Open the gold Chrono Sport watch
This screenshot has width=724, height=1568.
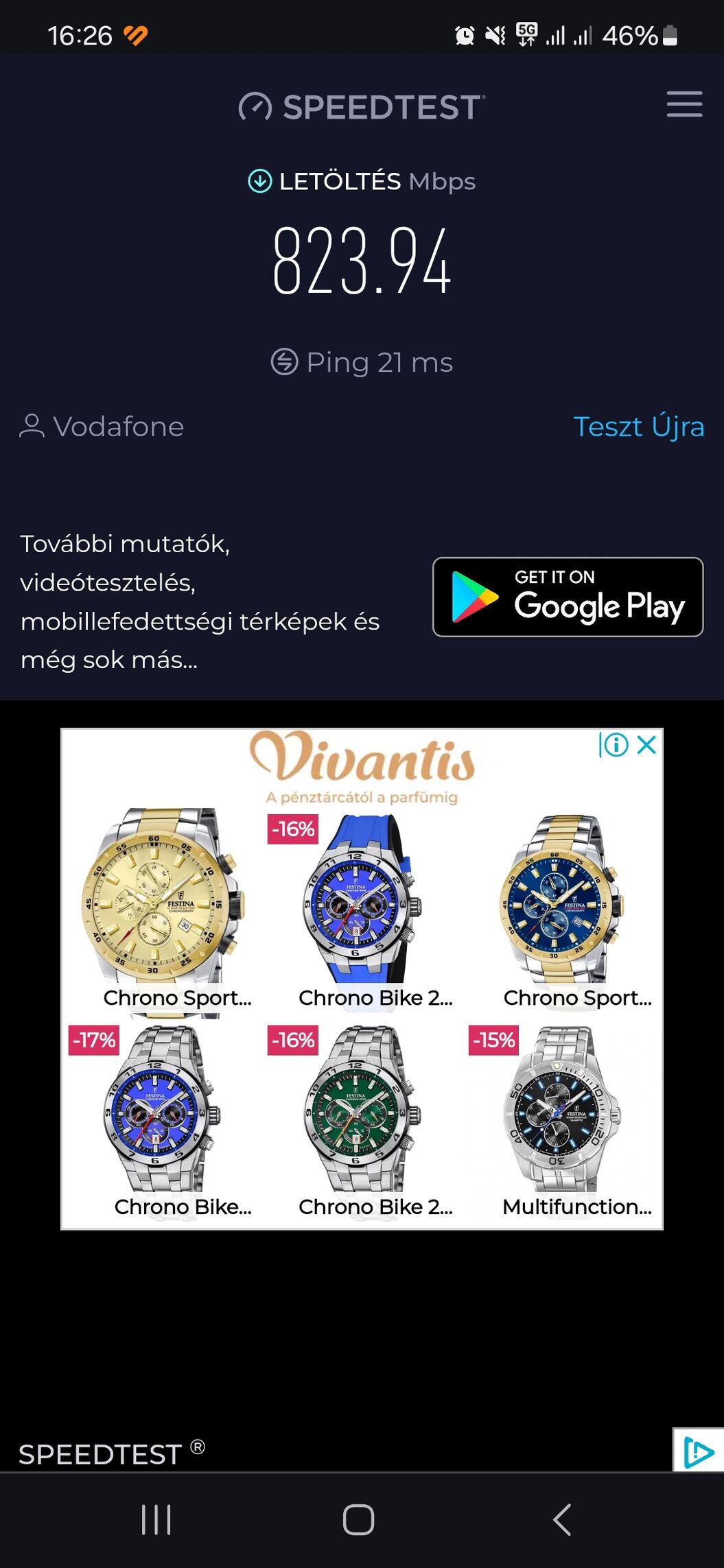(x=163, y=909)
